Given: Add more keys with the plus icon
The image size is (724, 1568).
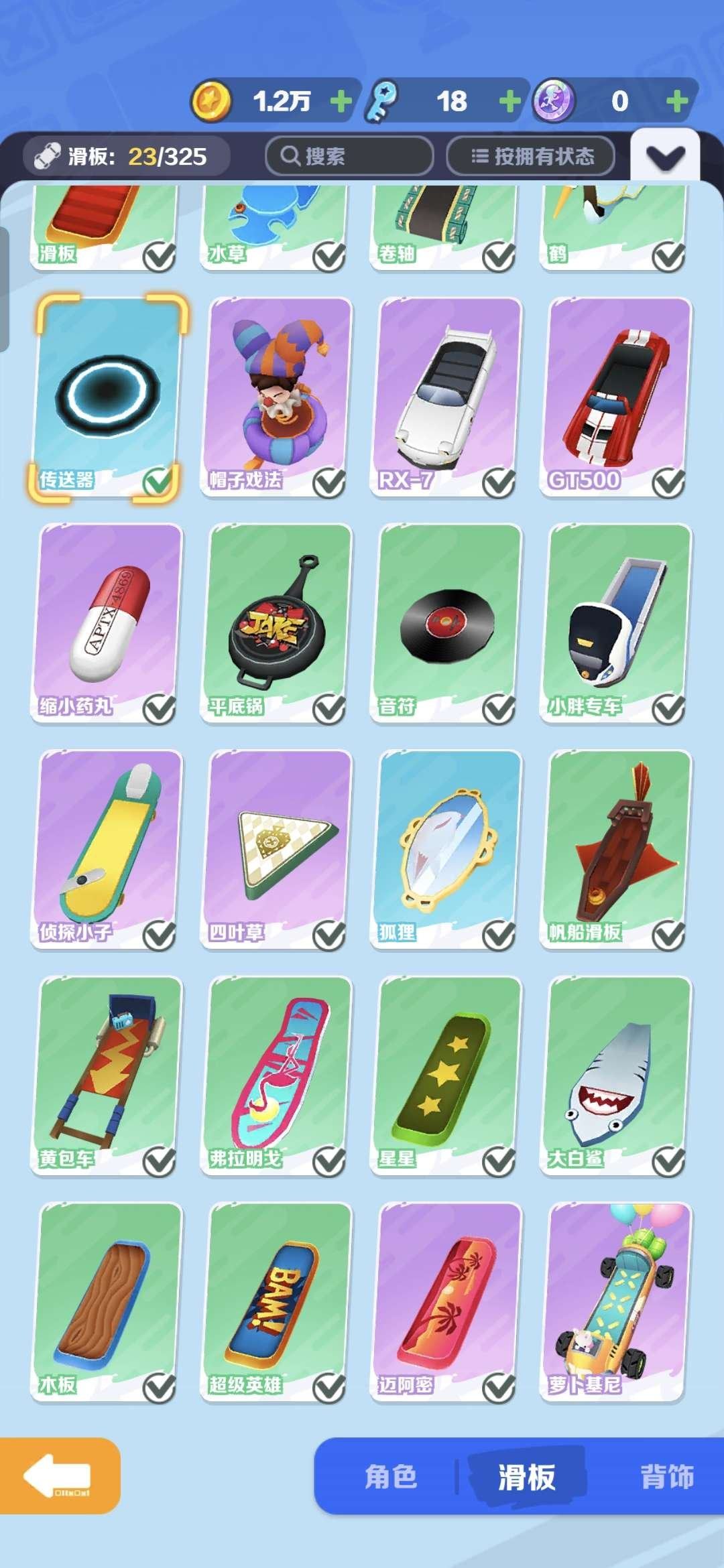Looking at the screenshot, I should click(x=510, y=102).
